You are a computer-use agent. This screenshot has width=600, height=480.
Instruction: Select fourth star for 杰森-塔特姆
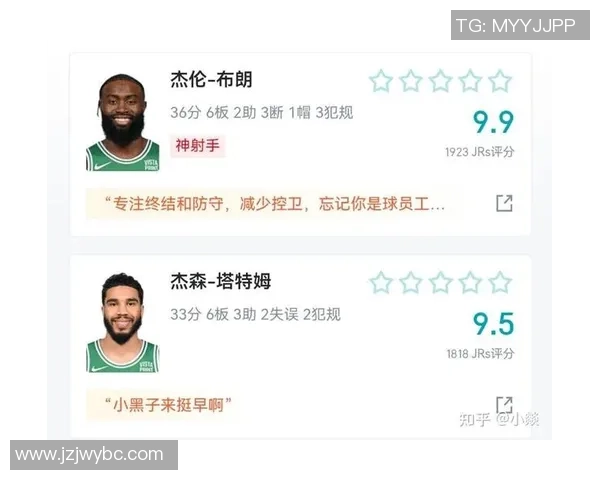(x=470, y=283)
